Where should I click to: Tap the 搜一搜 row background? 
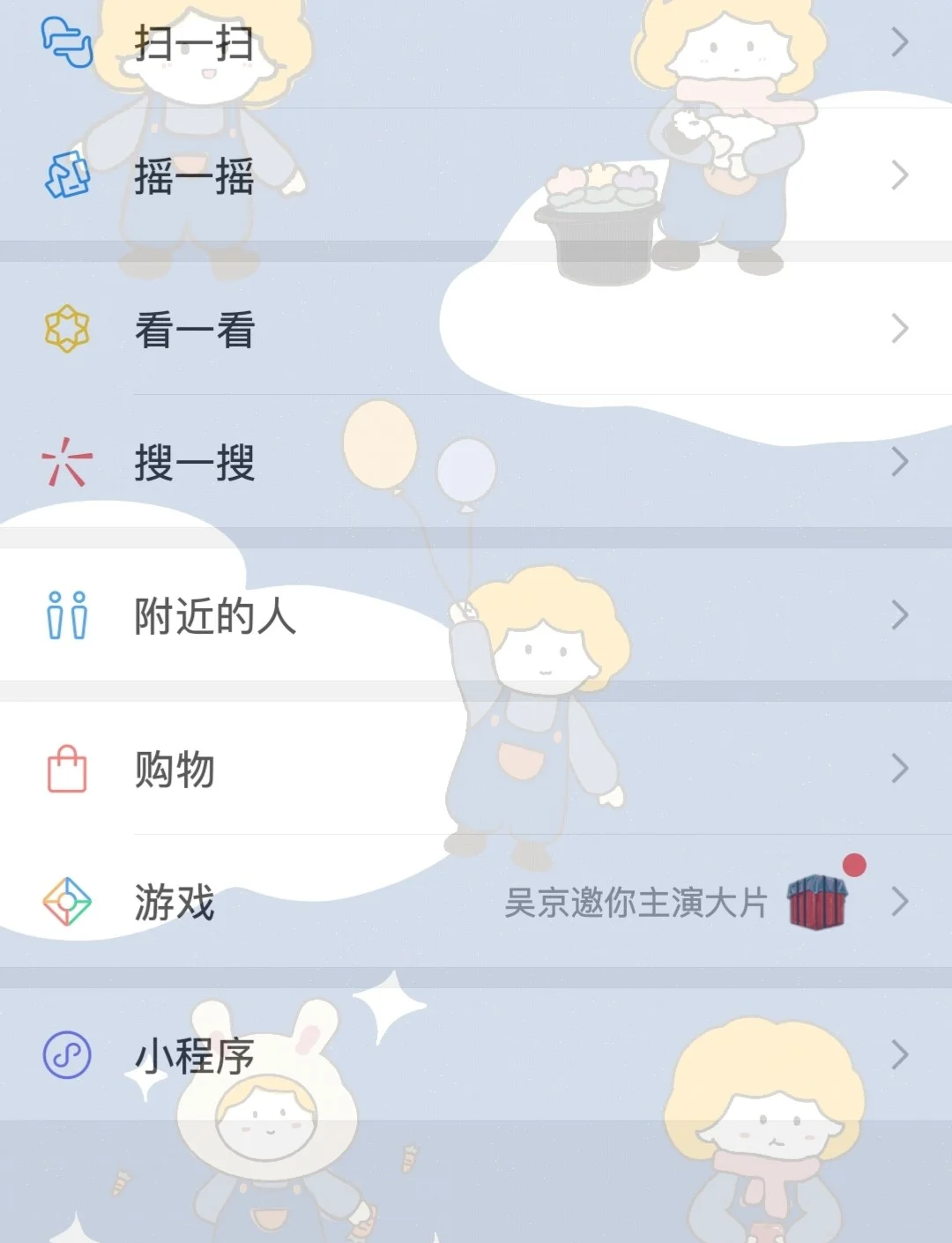tap(476, 462)
